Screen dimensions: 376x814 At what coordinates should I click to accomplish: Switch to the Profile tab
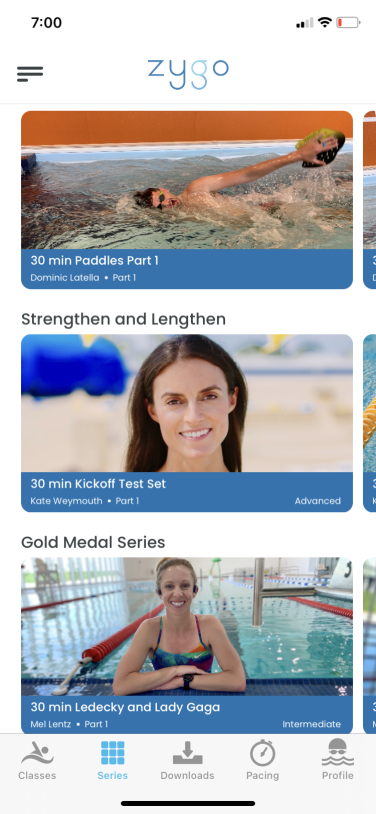(338, 760)
